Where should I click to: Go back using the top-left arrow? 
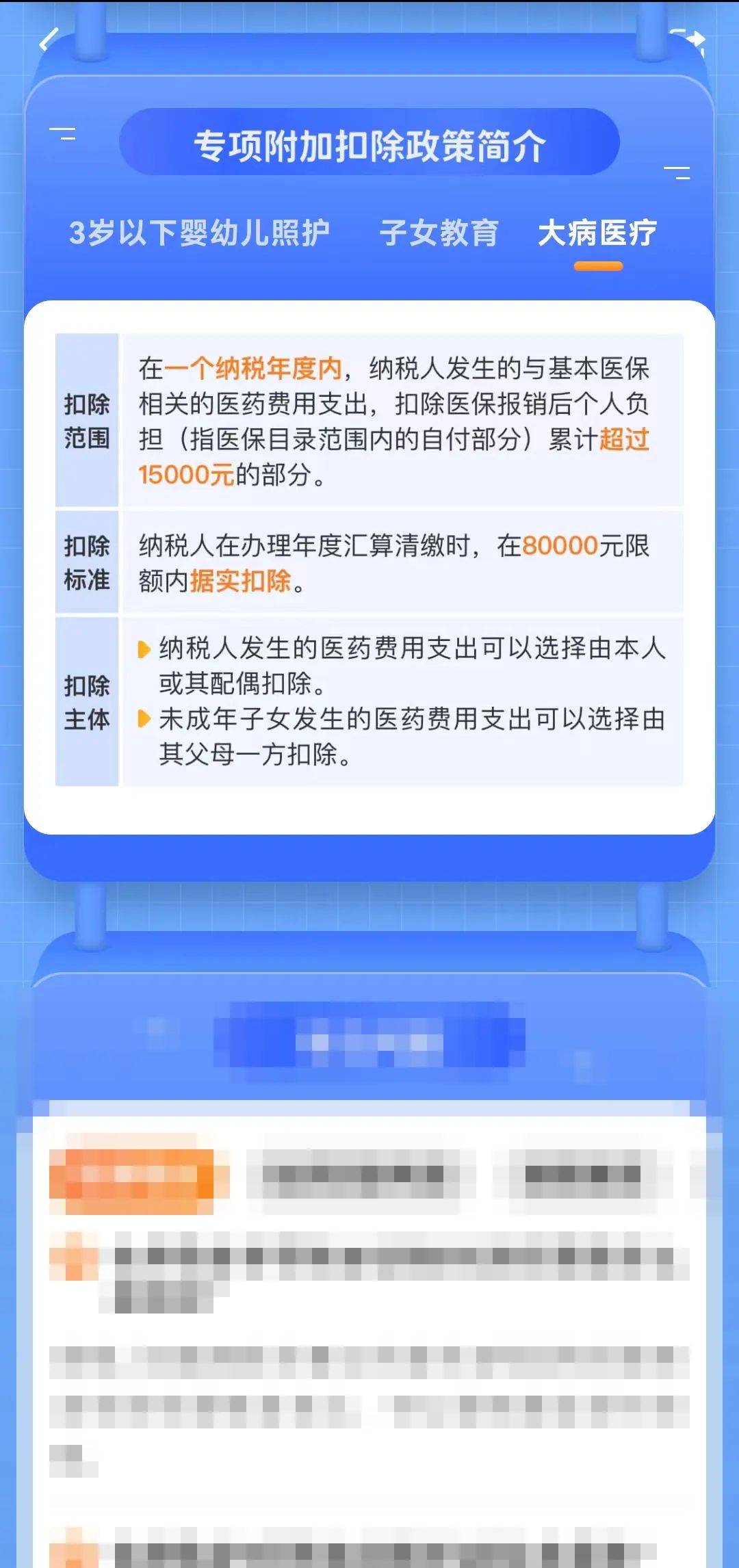tap(49, 40)
